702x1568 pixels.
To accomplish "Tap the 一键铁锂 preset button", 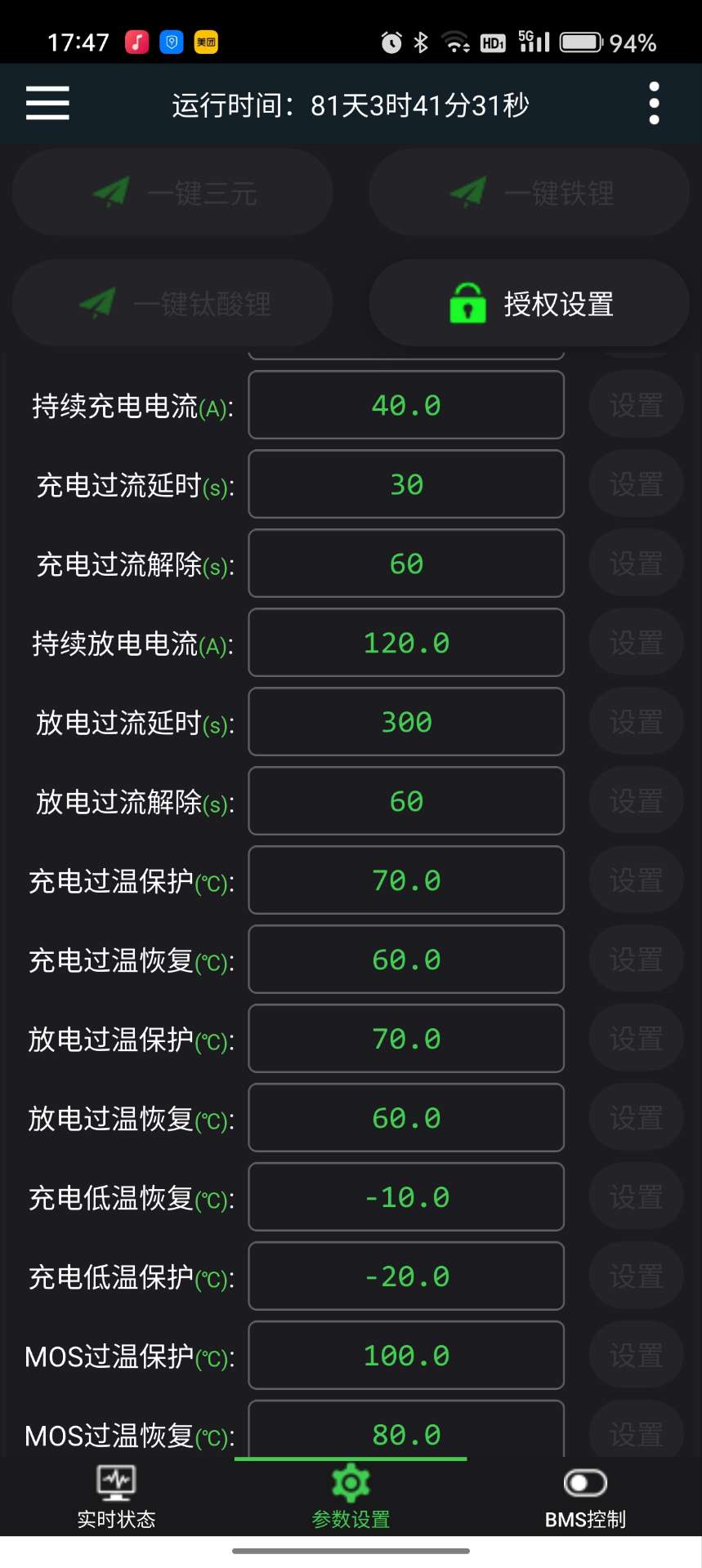I will pyautogui.click(x=530, y=194).
